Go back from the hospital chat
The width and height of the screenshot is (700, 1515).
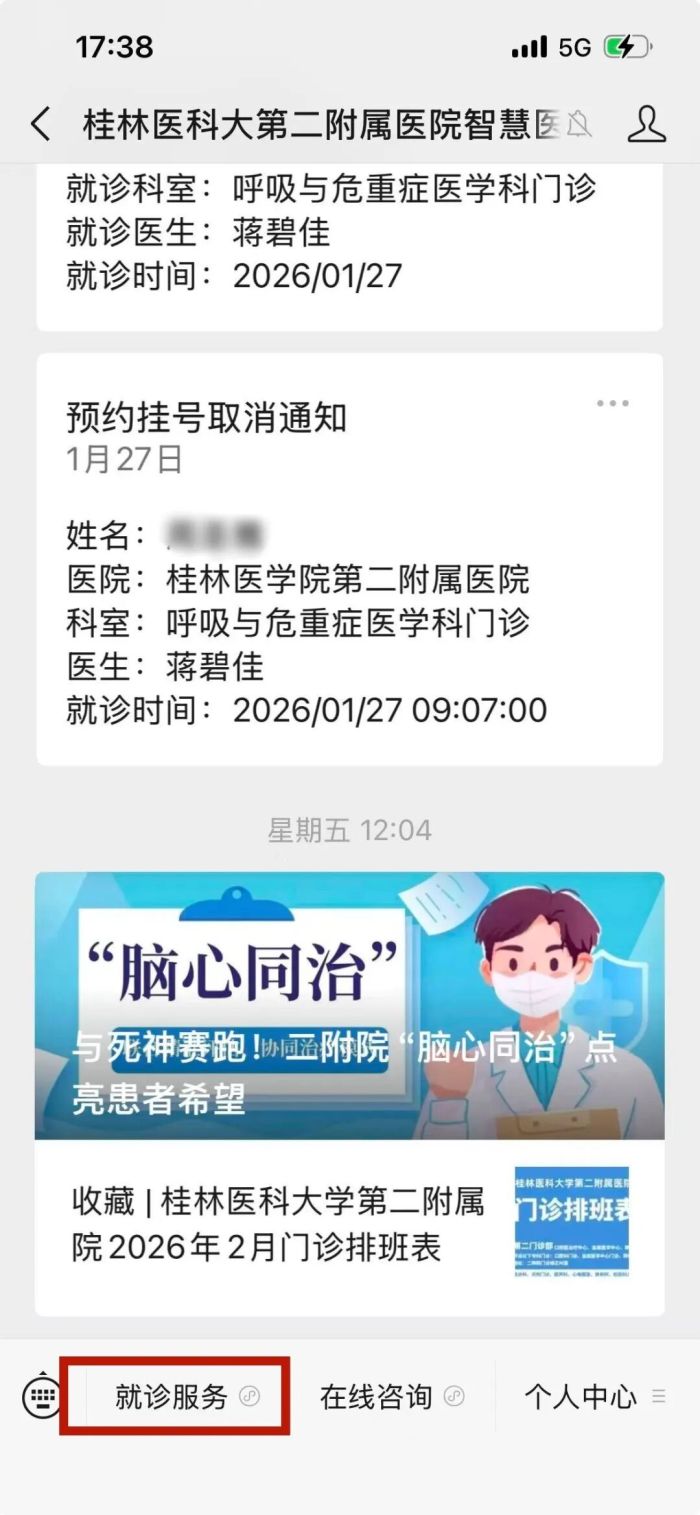point(40,125)
